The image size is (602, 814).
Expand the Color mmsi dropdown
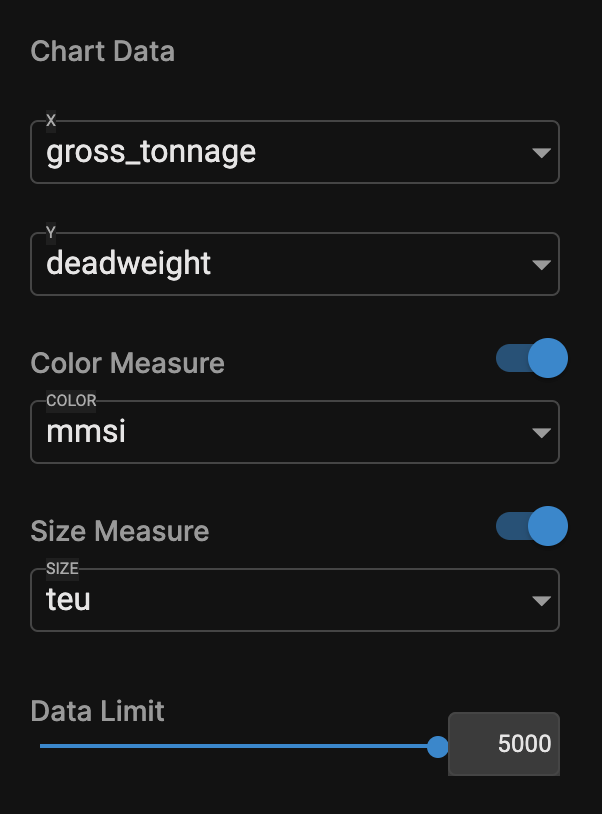(294, 432)
